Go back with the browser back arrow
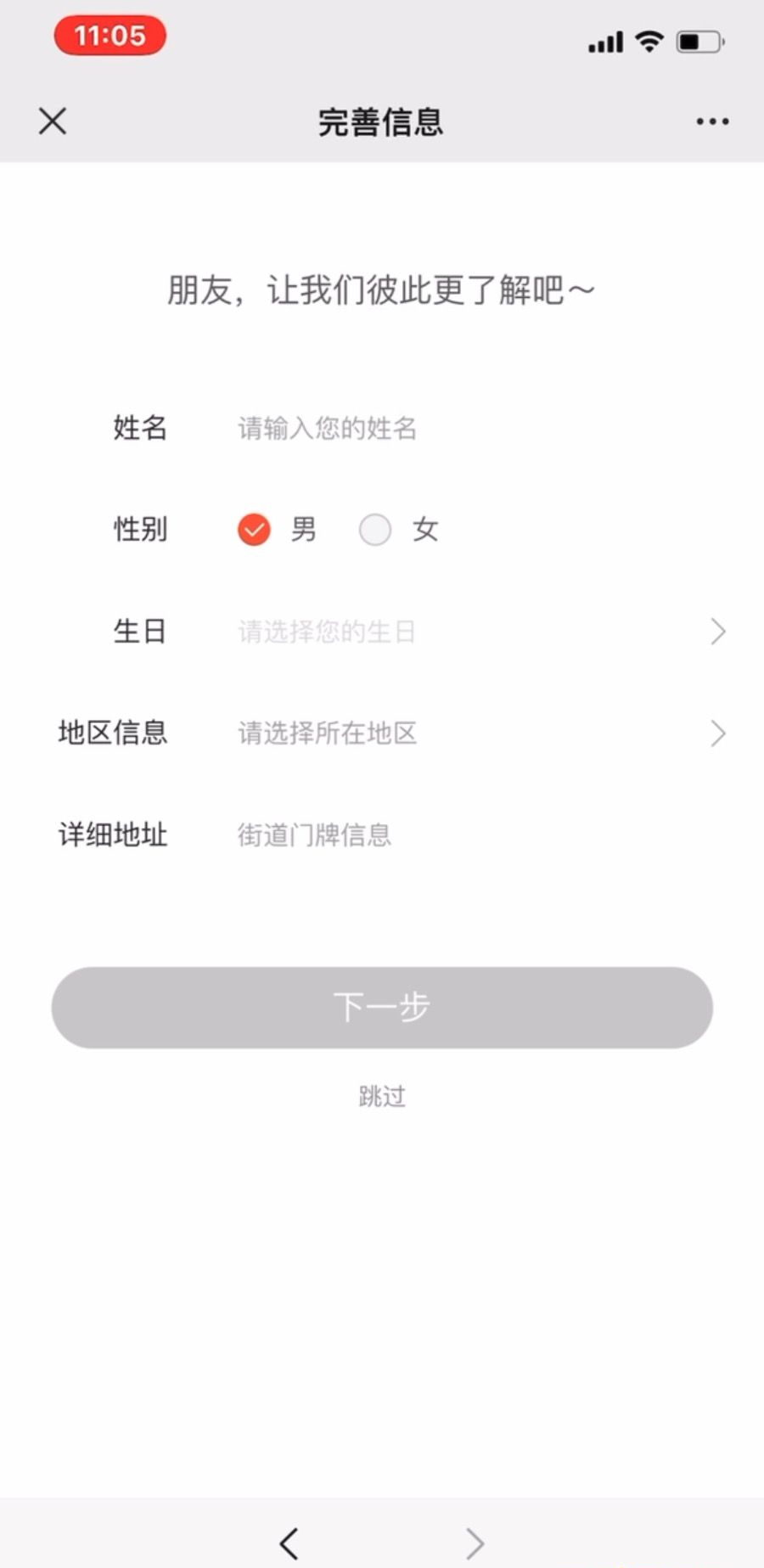Viewport: 764px width, 1568px height. click(x=289, y=1543)
